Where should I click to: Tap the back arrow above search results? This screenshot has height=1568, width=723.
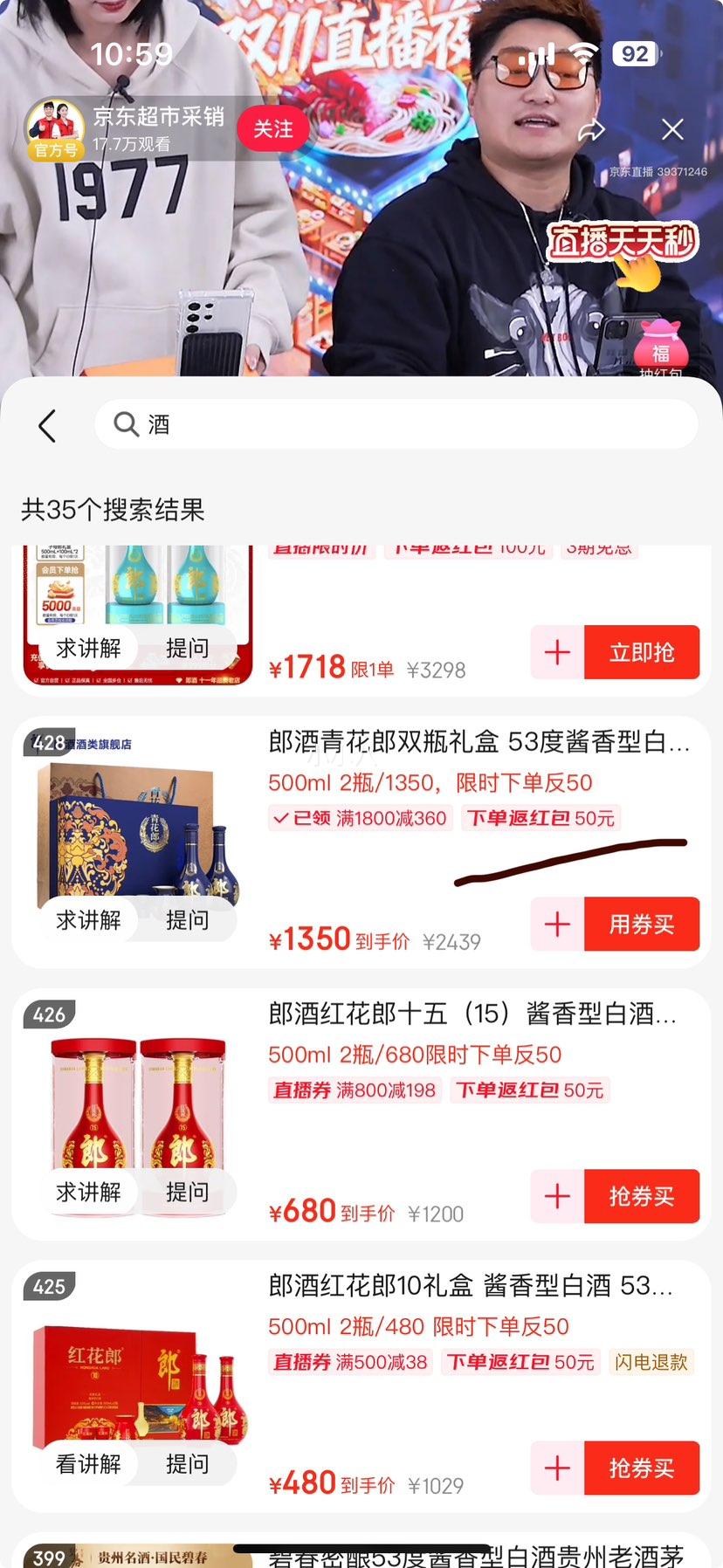pos(46,425)
